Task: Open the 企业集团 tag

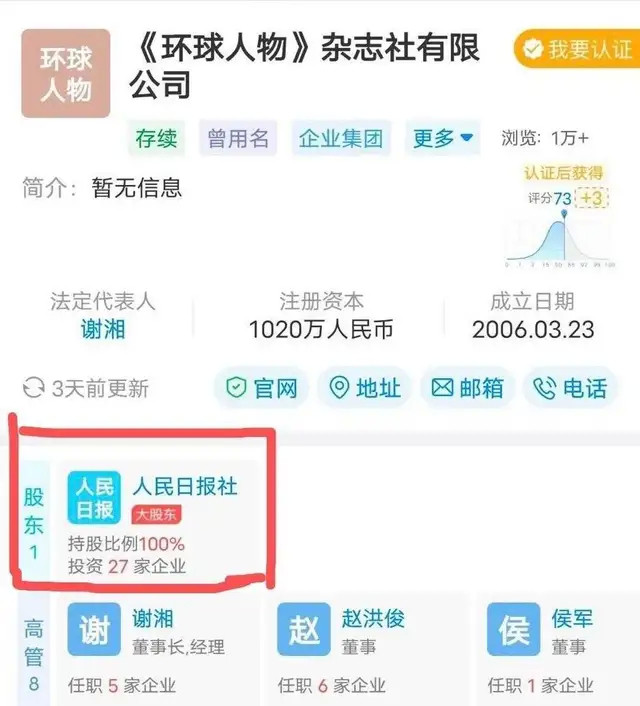Action: click(x=341, y=138)
